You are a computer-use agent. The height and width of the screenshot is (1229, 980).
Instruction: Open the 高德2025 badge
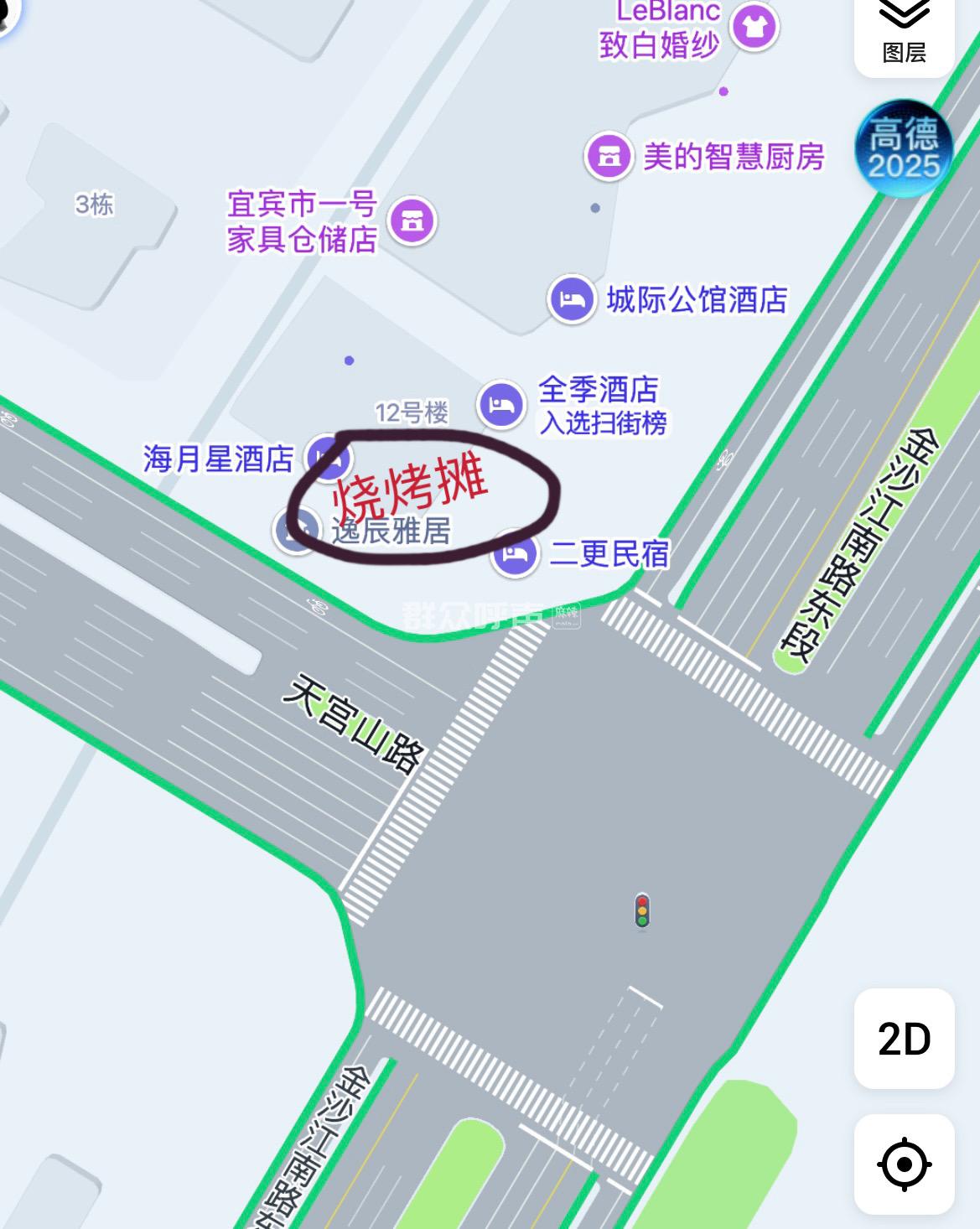[x=904, y=149]
